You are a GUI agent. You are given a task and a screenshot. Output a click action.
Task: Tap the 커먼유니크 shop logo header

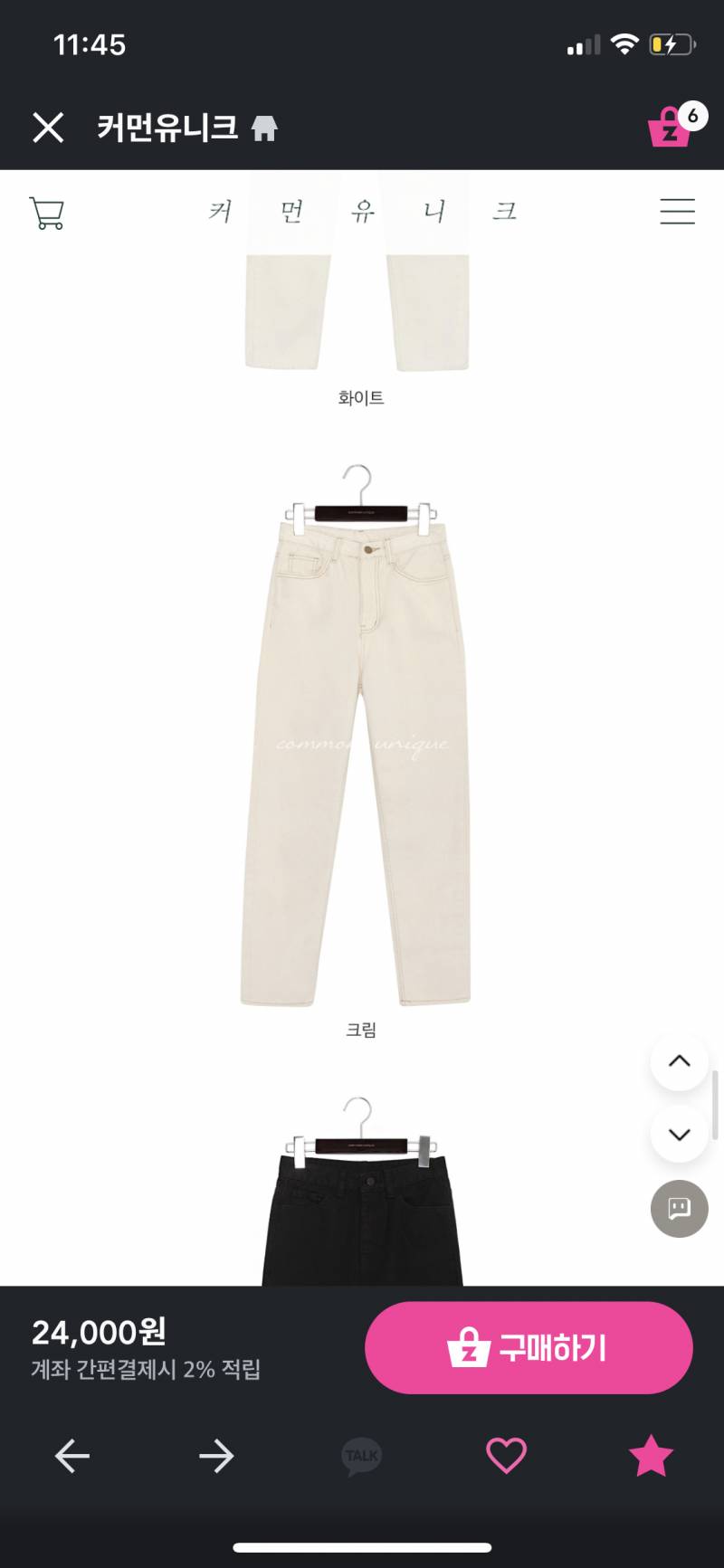(x=362, y=212)
